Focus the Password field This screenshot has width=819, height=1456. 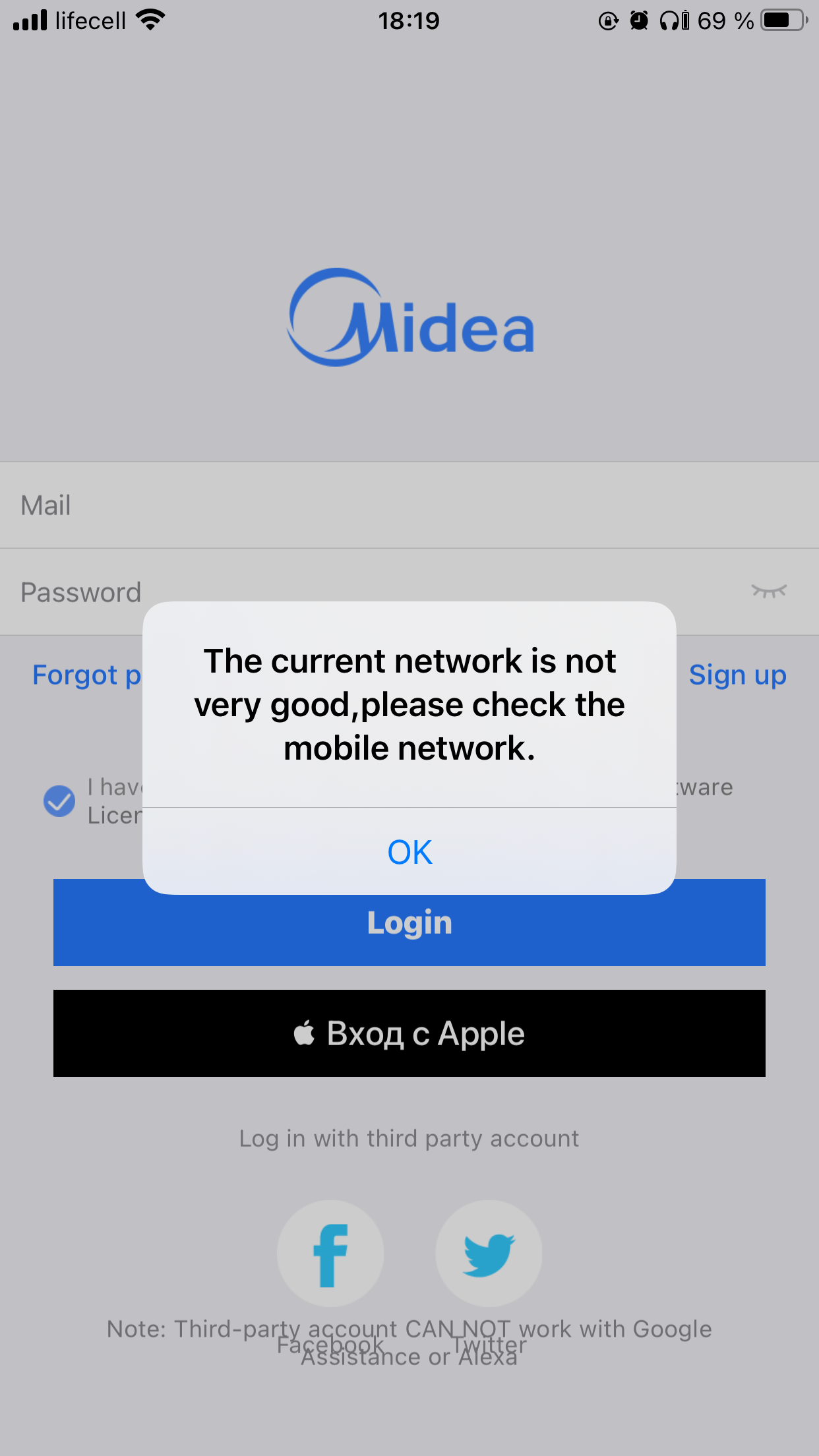409,592
